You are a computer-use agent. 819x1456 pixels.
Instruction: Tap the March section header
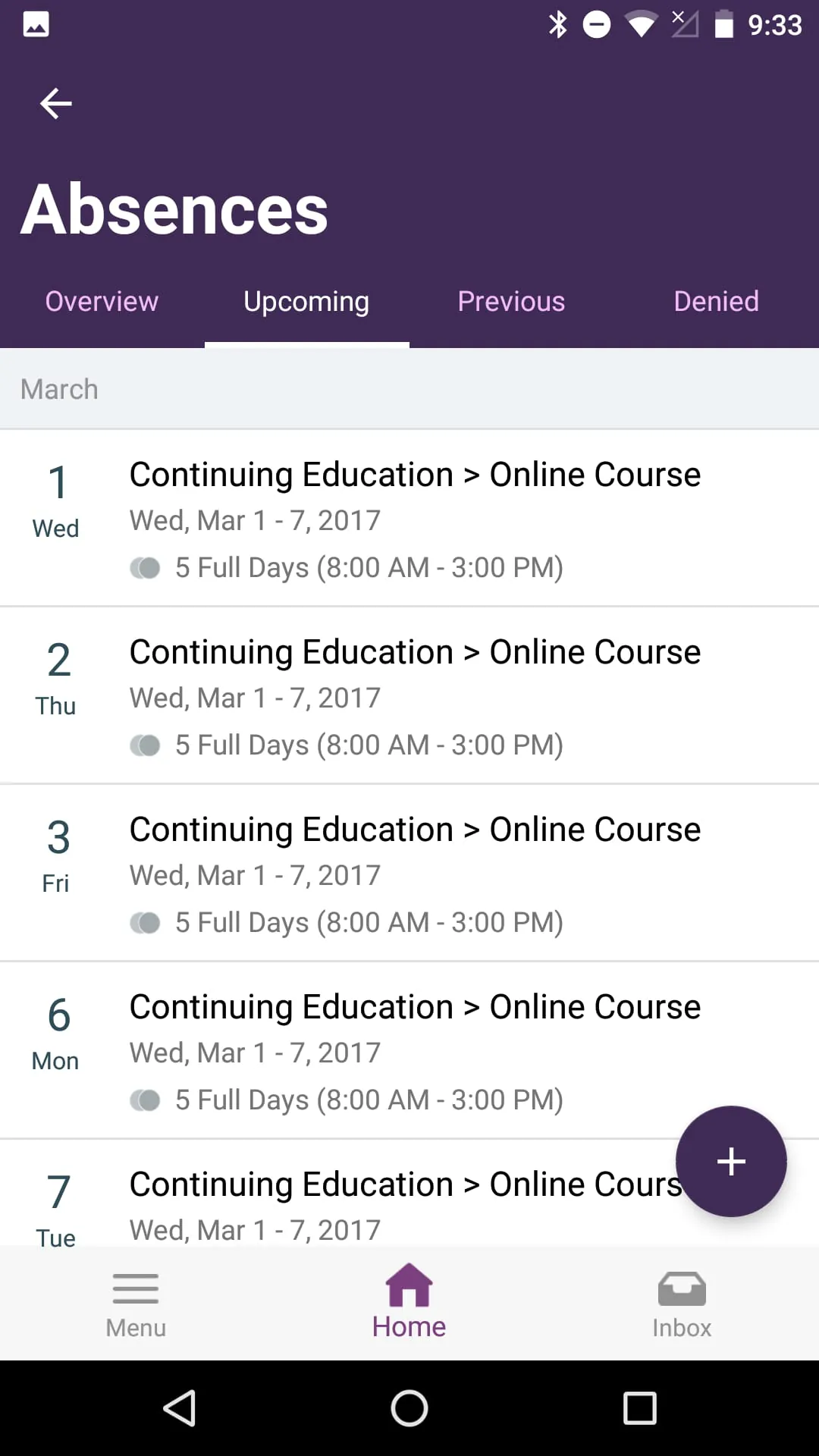tap(58, 389)
